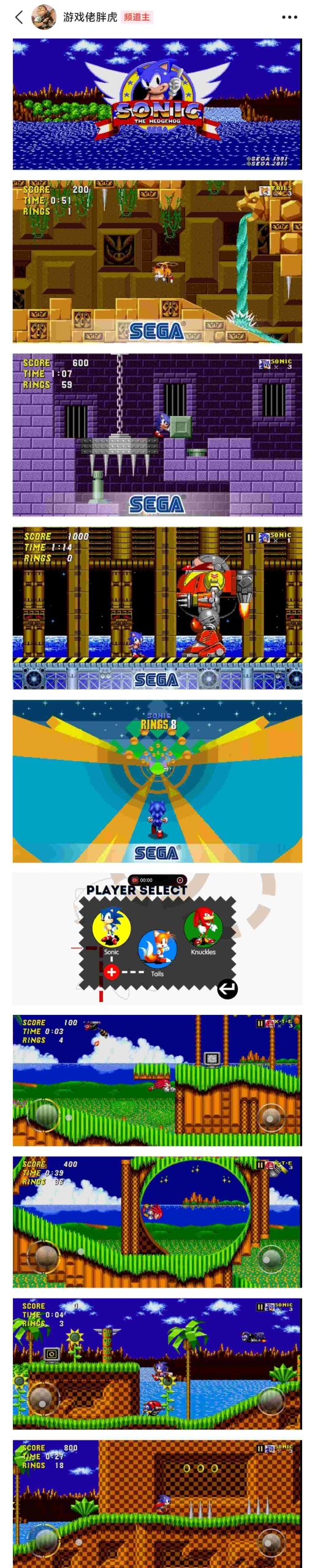
Task: View the screenshot showing score 800
Action: (157, 1504)
